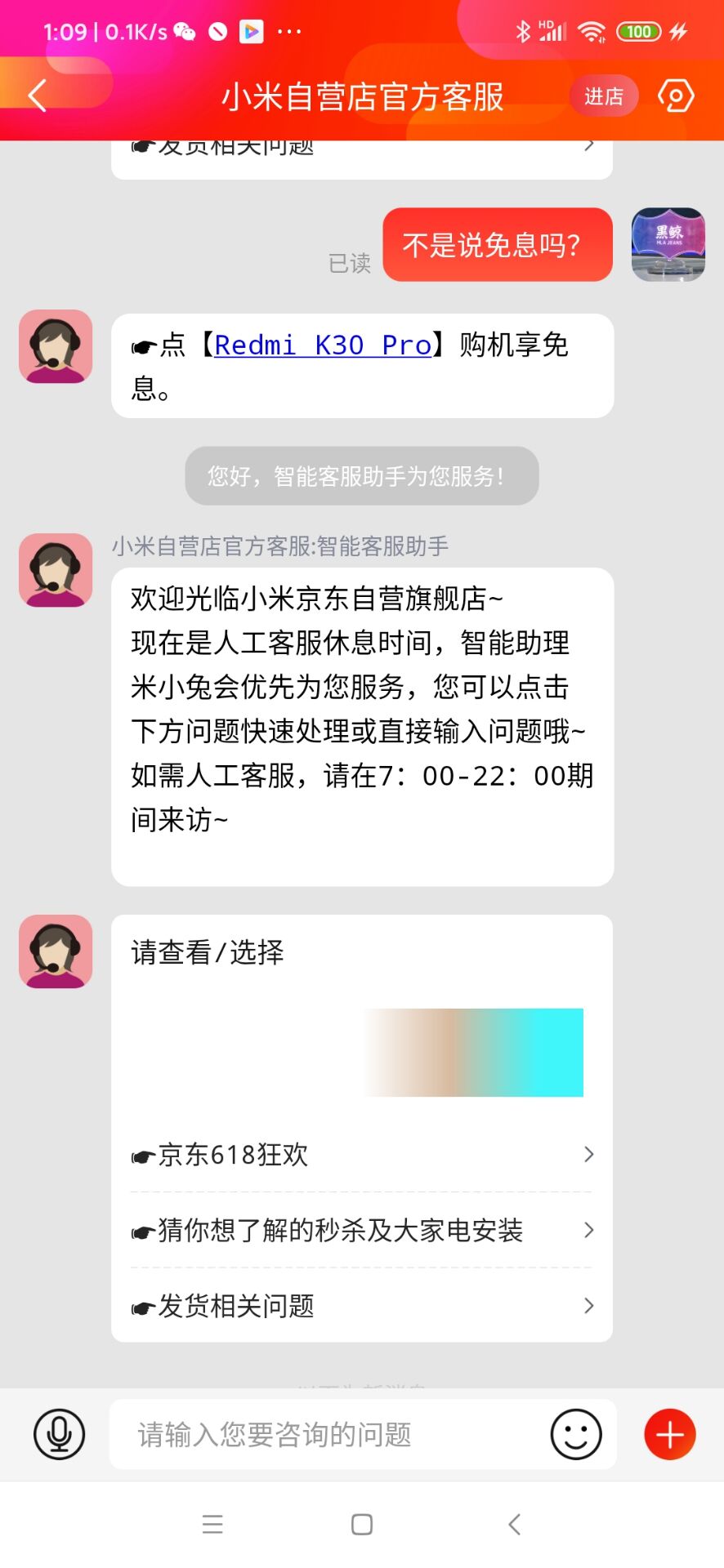Expand 发货相关问题 option
This screenshot has height=1568, width=724.
(x=362, y=1306)
